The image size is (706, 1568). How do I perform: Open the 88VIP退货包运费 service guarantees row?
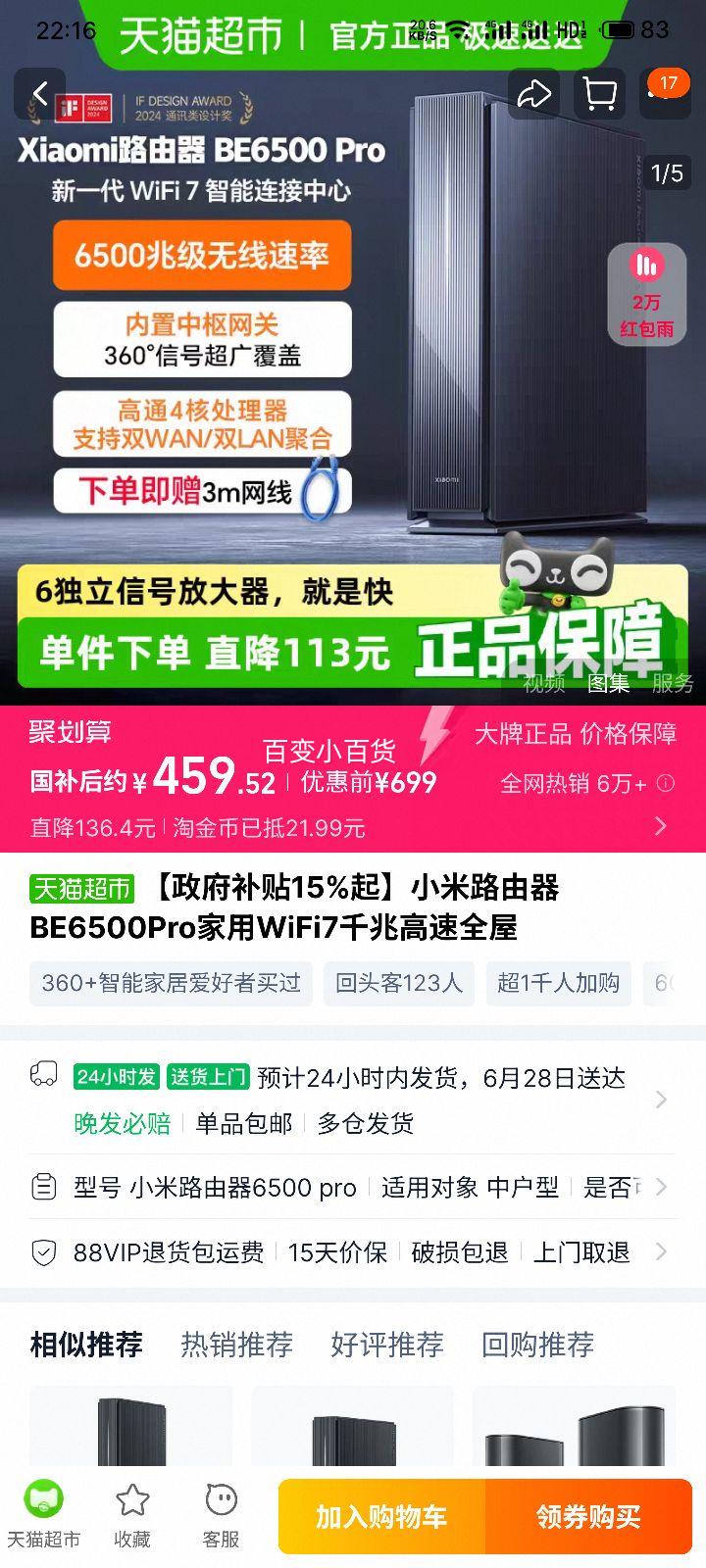point(353,1252)
